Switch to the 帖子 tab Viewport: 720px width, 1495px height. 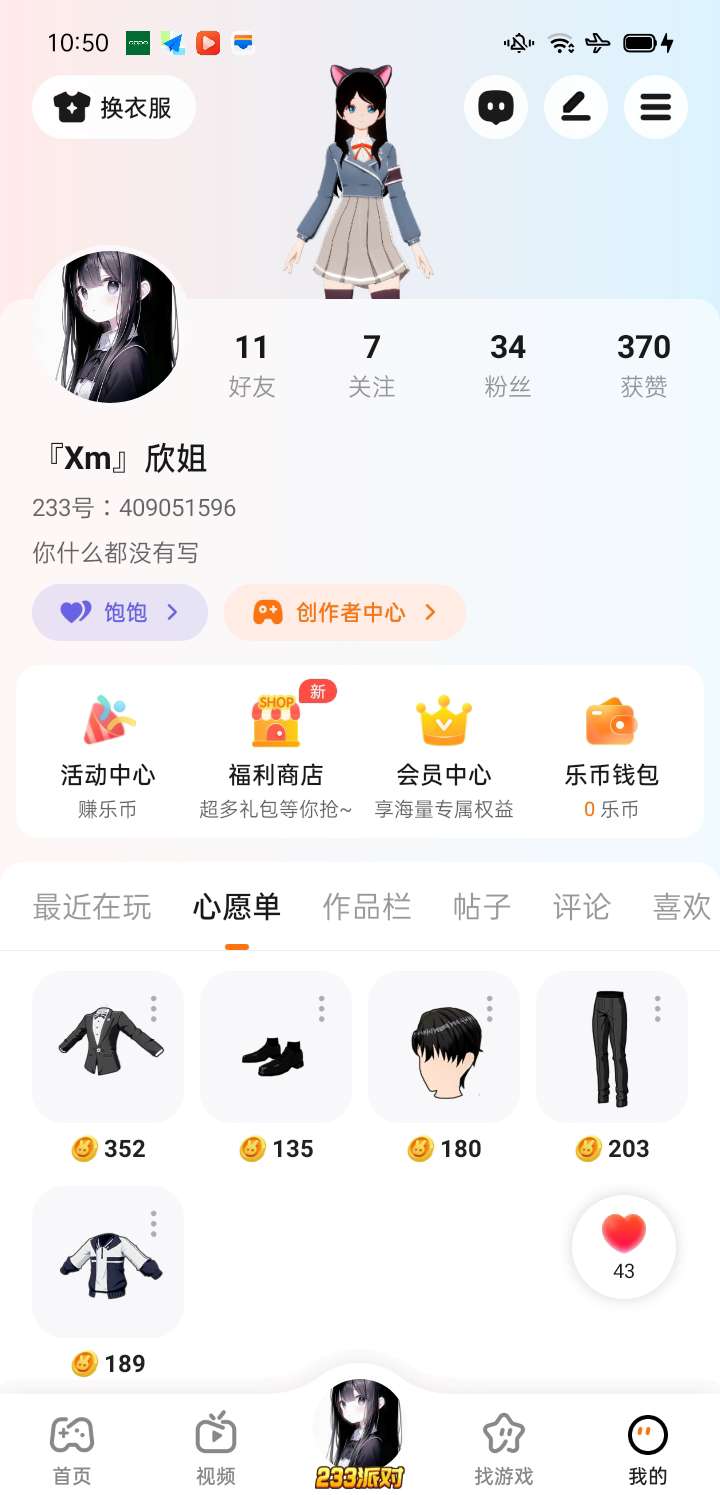(x=482, y=907)
